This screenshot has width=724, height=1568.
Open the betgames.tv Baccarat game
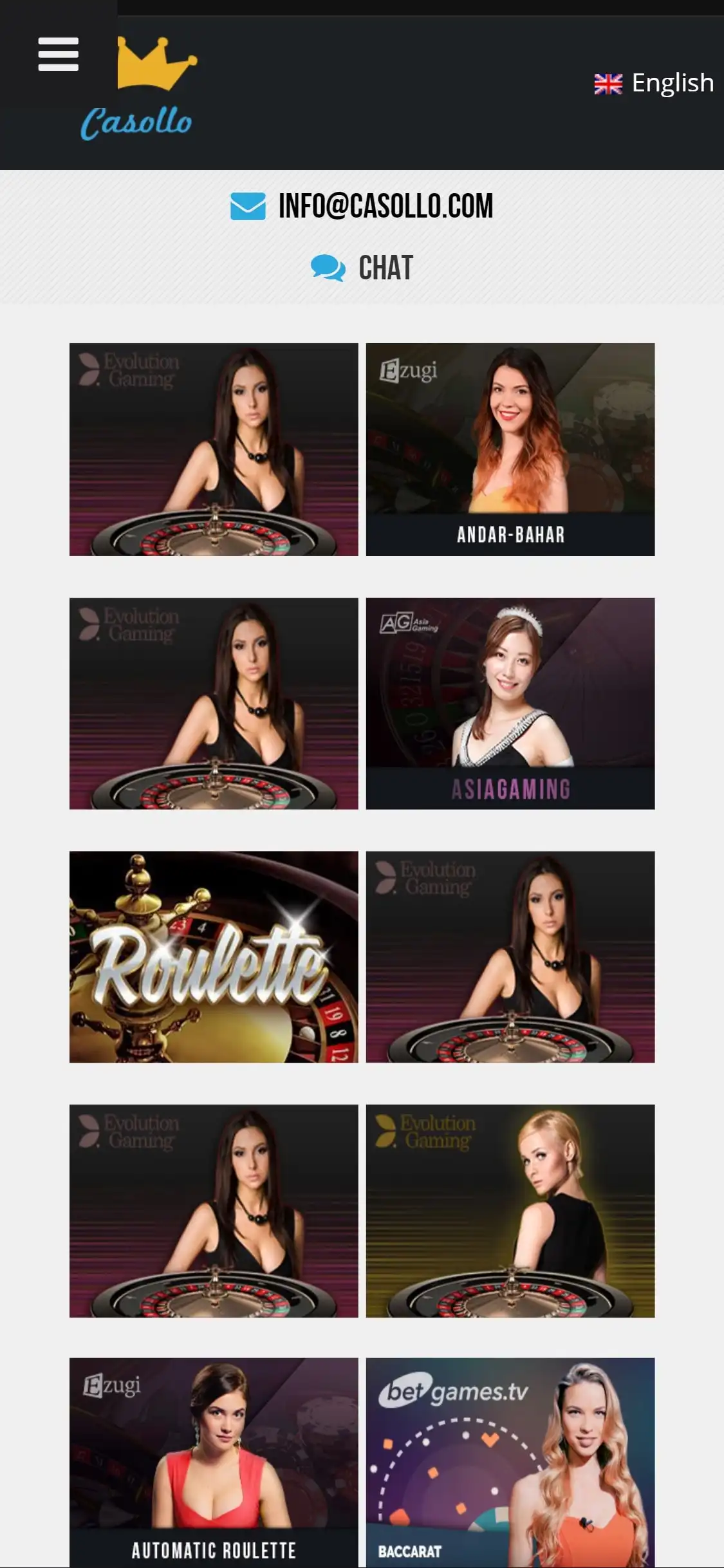[510, 1461]
